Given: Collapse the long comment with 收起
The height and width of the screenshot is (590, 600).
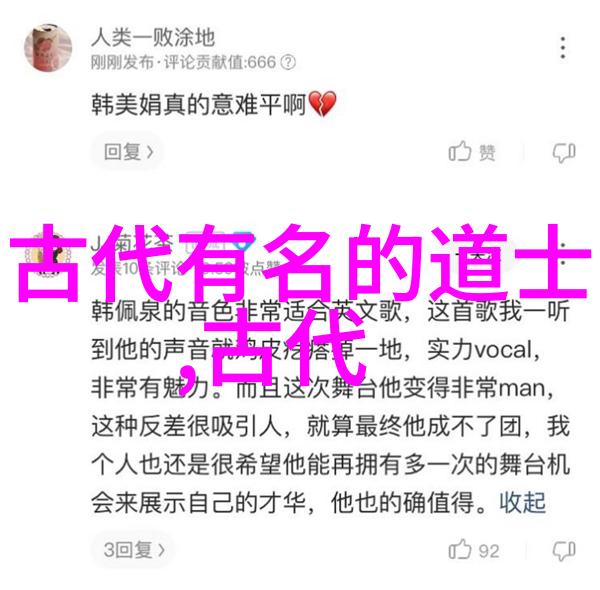Looking at the screenshot, I should click(x=522, y=501).
